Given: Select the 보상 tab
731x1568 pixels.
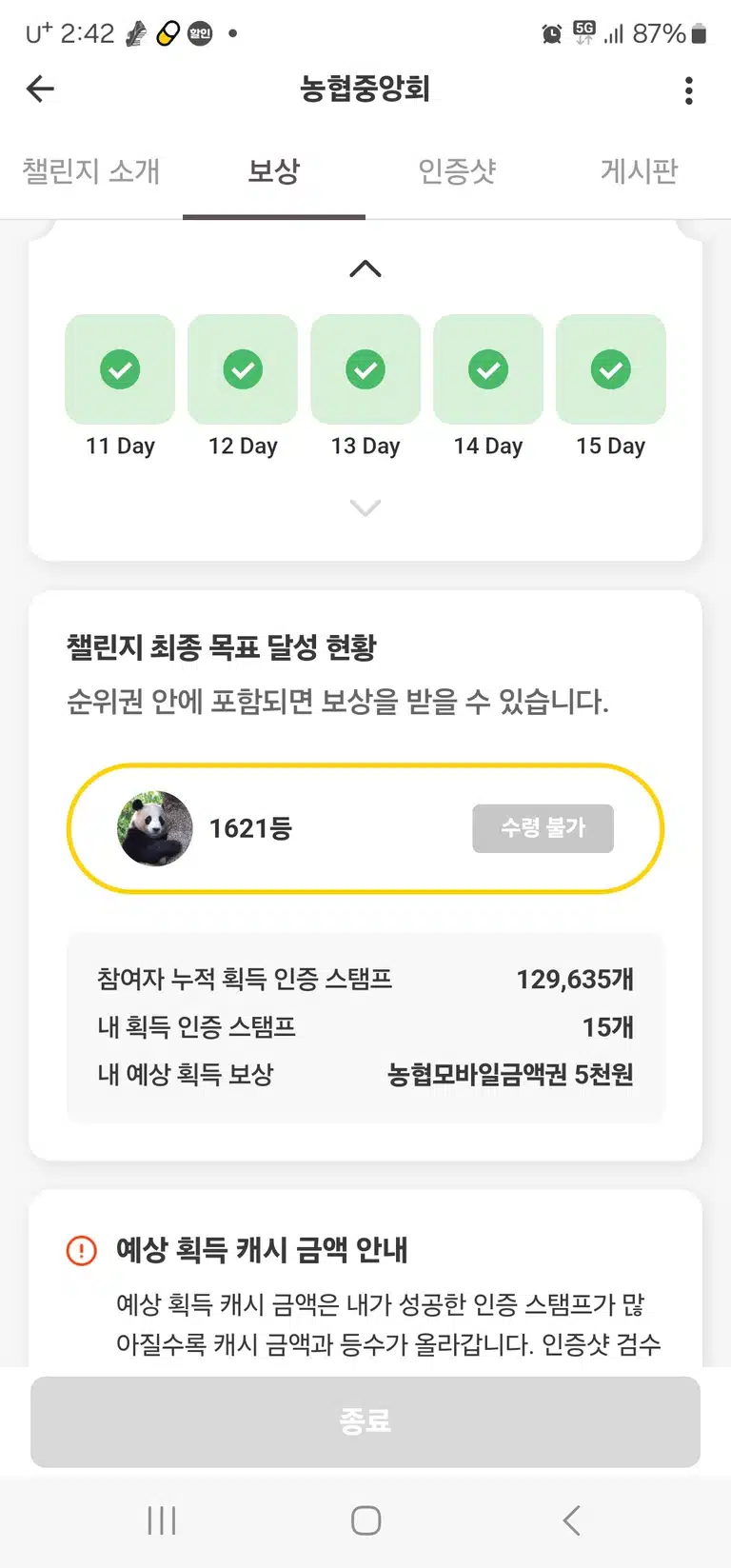Looking at the screenshot, I should click(274, 171).
